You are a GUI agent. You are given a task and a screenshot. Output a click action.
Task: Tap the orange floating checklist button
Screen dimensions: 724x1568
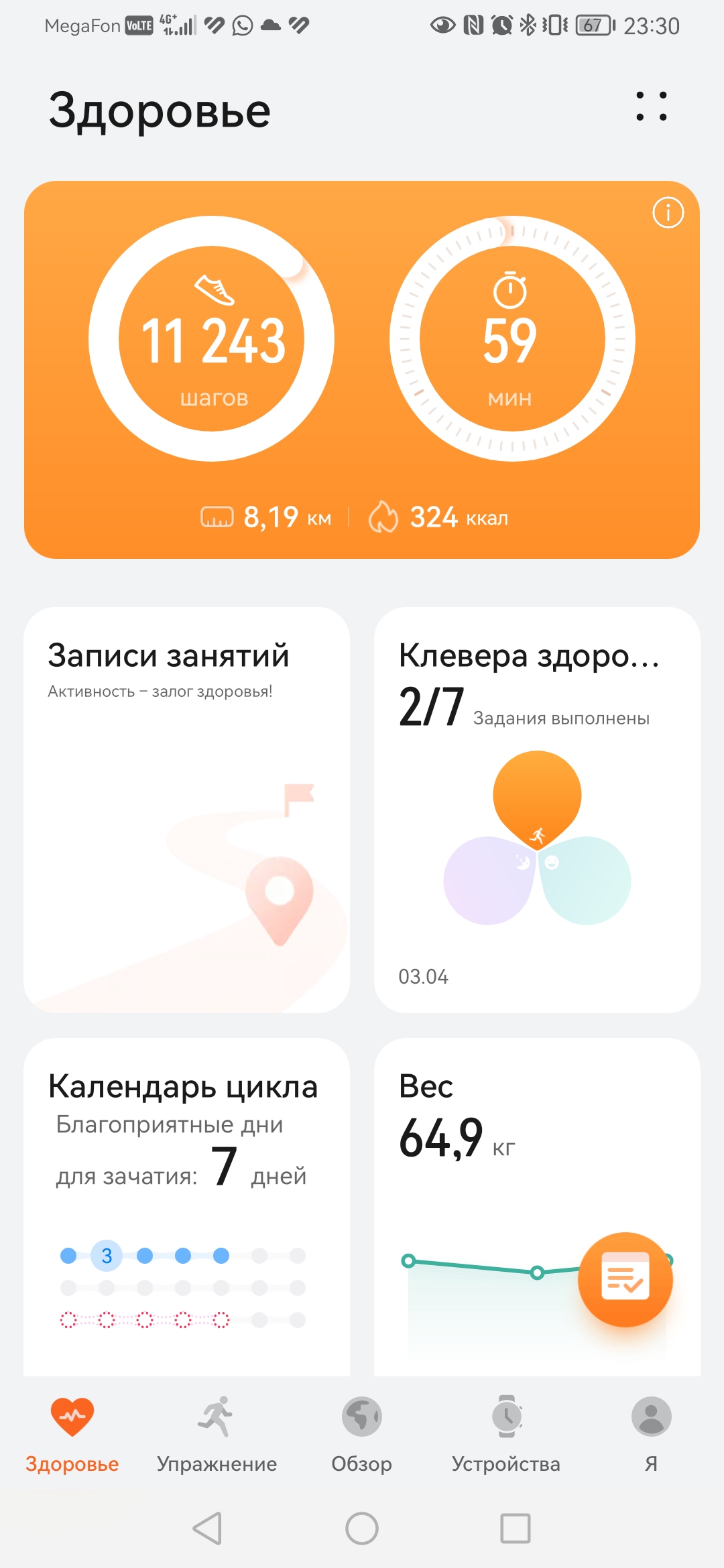point(625,1279)
